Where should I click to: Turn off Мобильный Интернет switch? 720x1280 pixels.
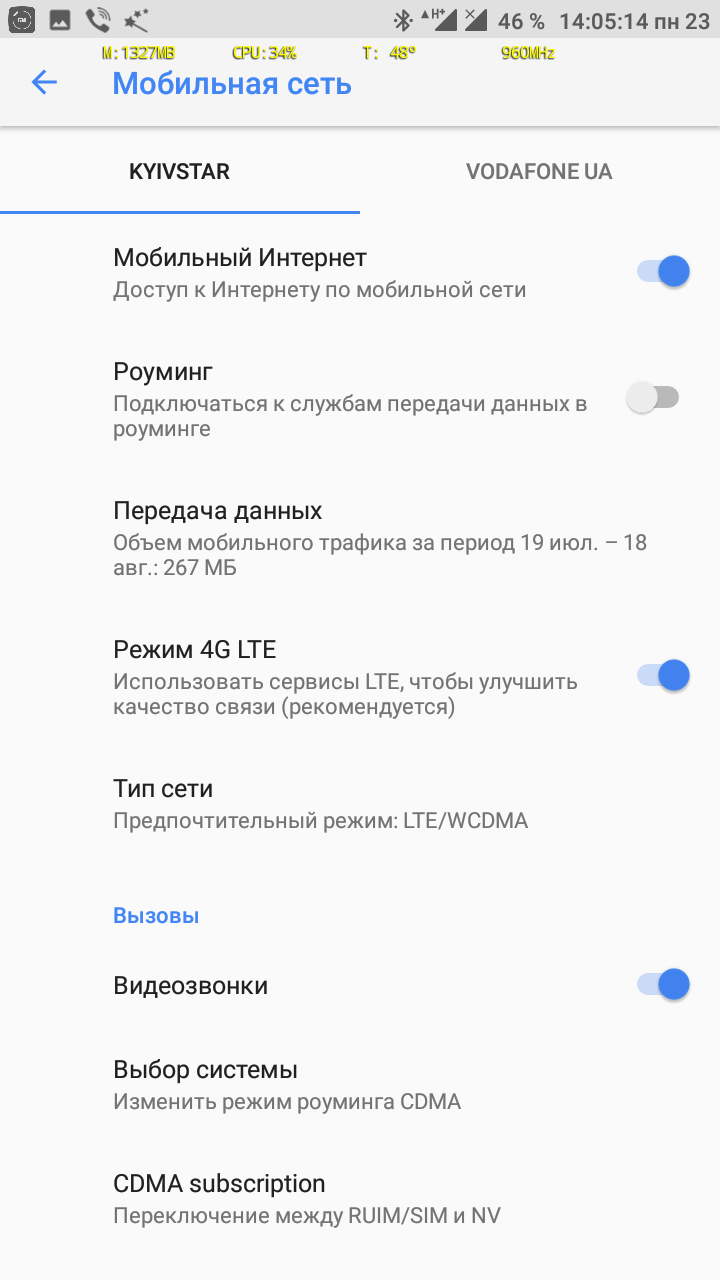coord(663,271)
